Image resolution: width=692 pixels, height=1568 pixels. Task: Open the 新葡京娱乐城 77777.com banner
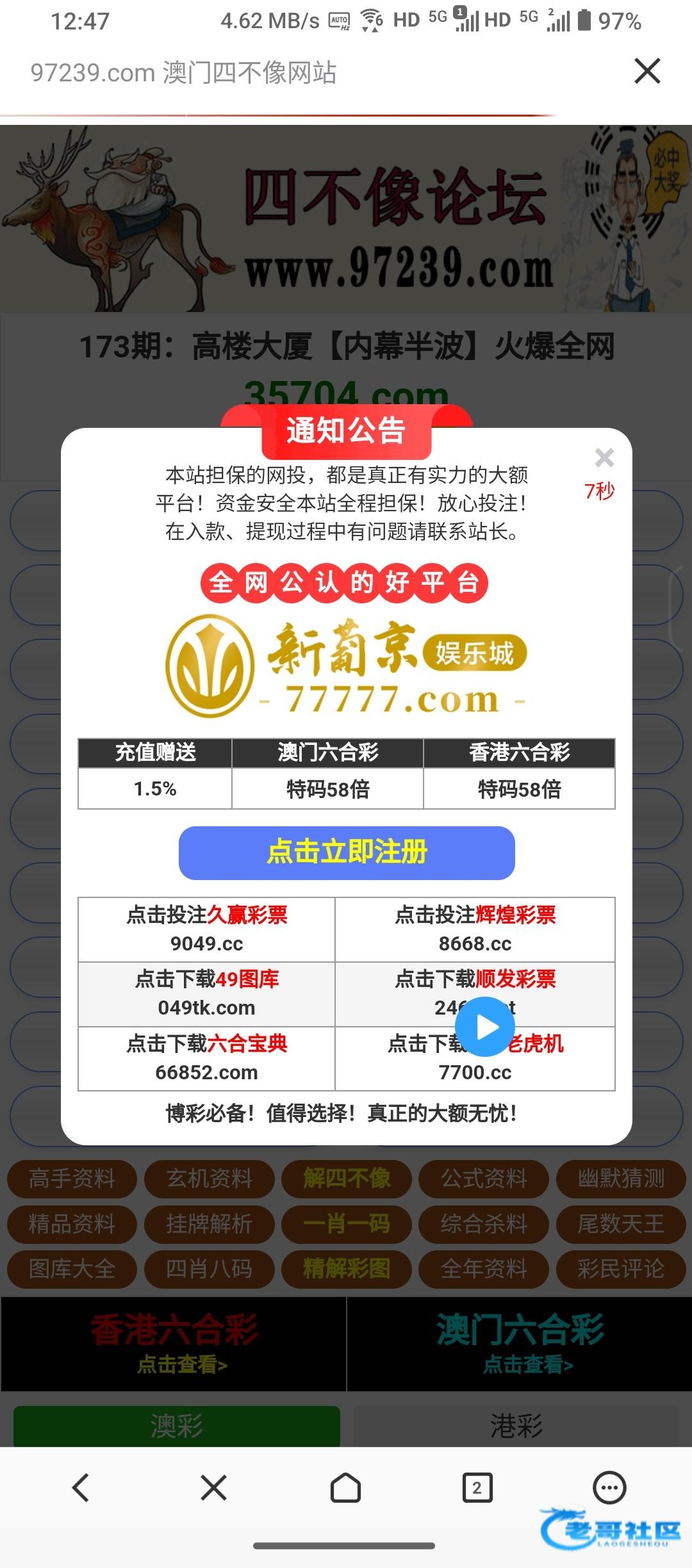click(x=347, y=666)
